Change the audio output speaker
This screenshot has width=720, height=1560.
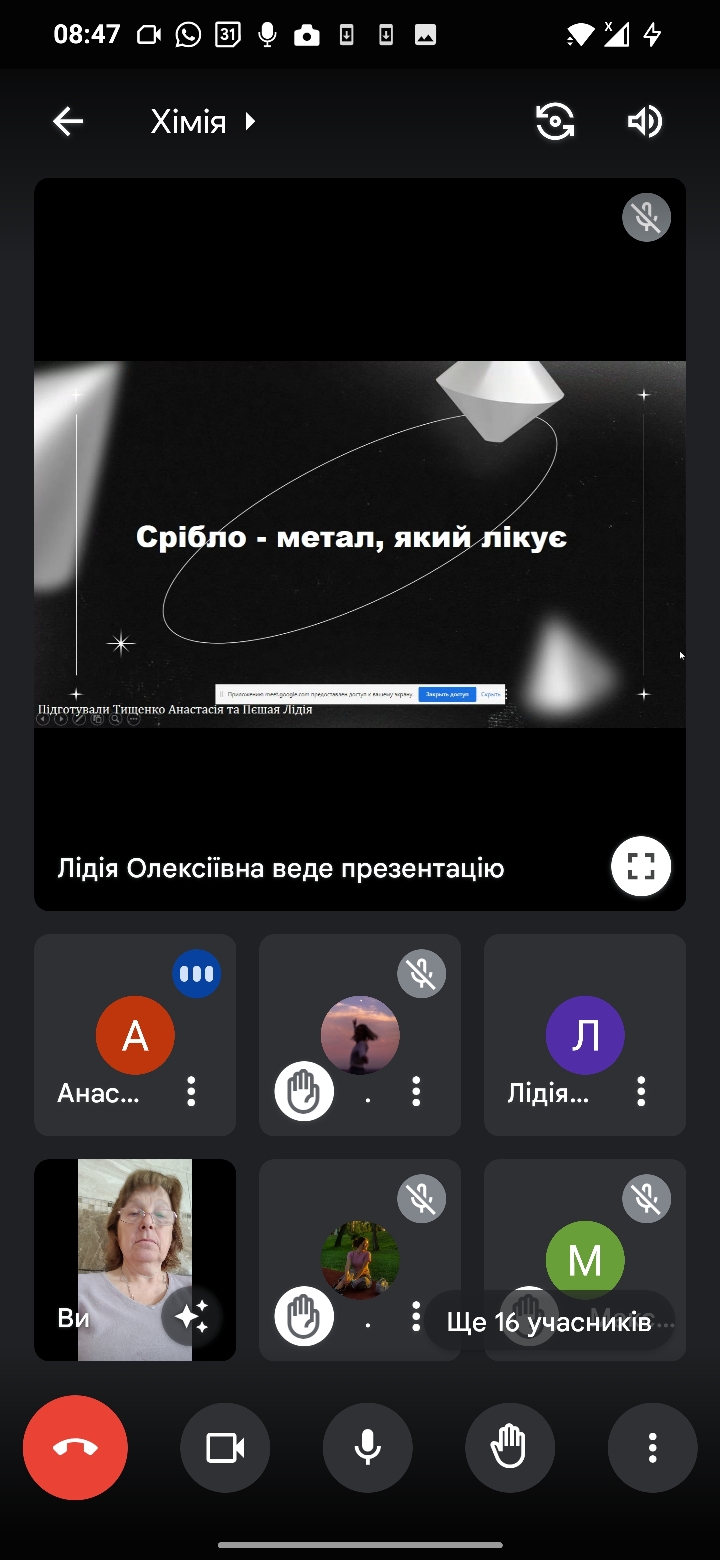[644, 122]
